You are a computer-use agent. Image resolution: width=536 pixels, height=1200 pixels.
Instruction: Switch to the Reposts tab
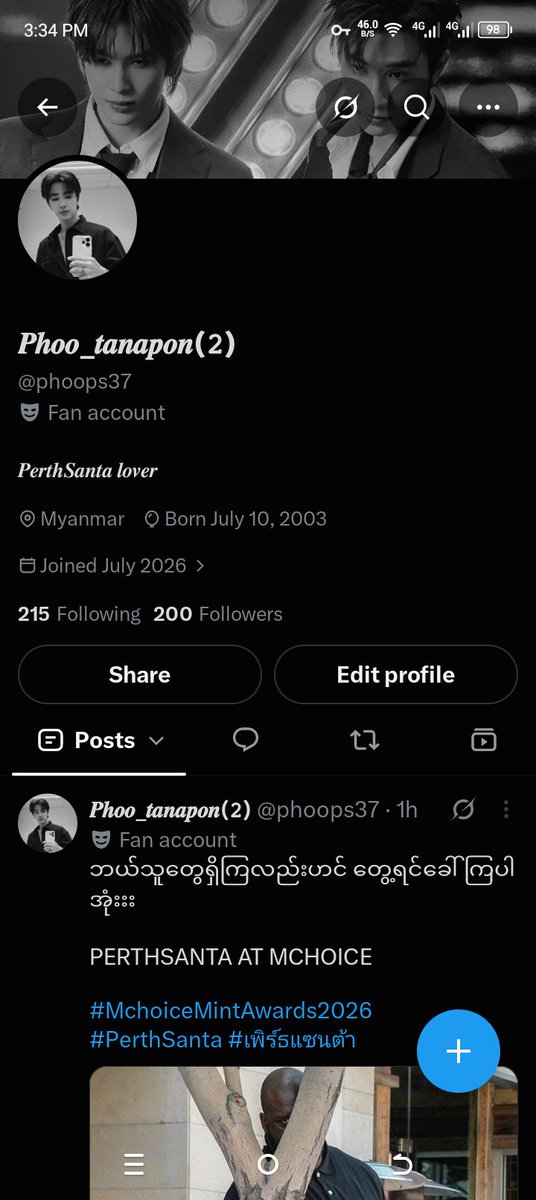365,740
